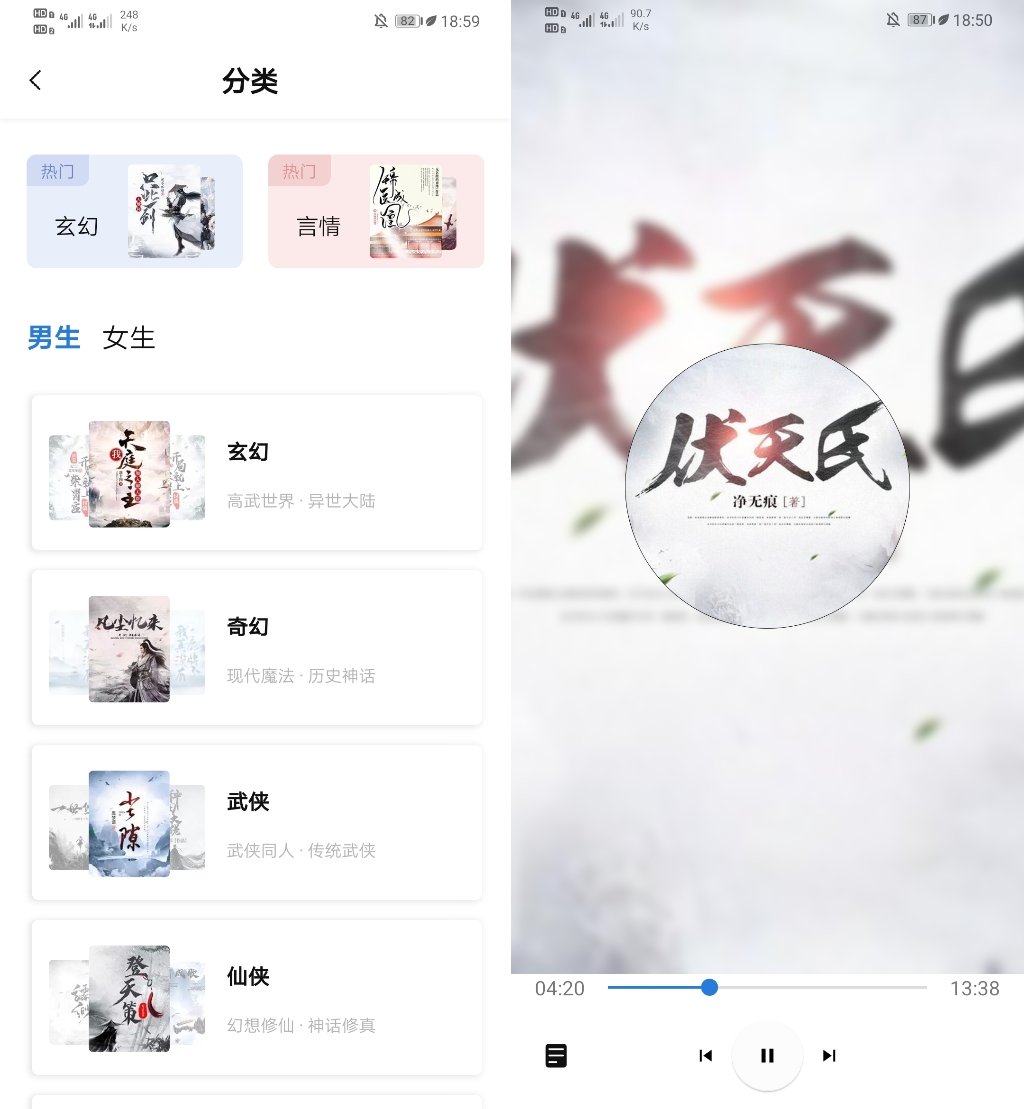Image resolution: width=1024 pixels, height=1109 pixels.
Task: Open the 热门 言情 hot category card
Action: (375, 211)
